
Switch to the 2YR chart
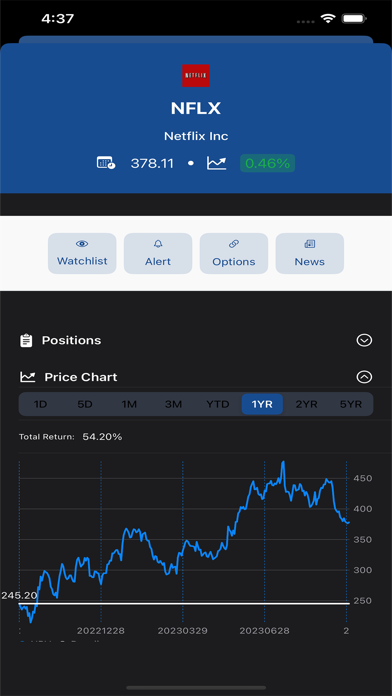pyautogui.click(x=307, y=404)
